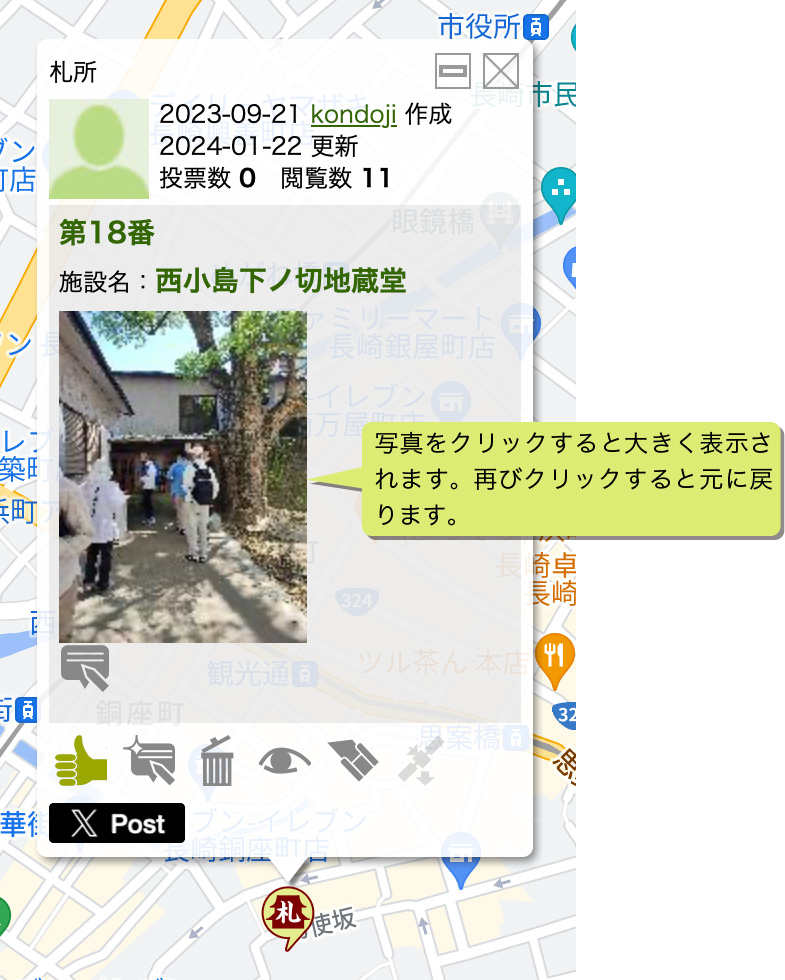Enlarge the 西小島下ノ切地蔵堂 photo
This screenshot has height=980, width=785.
click(x=183, y=476)
